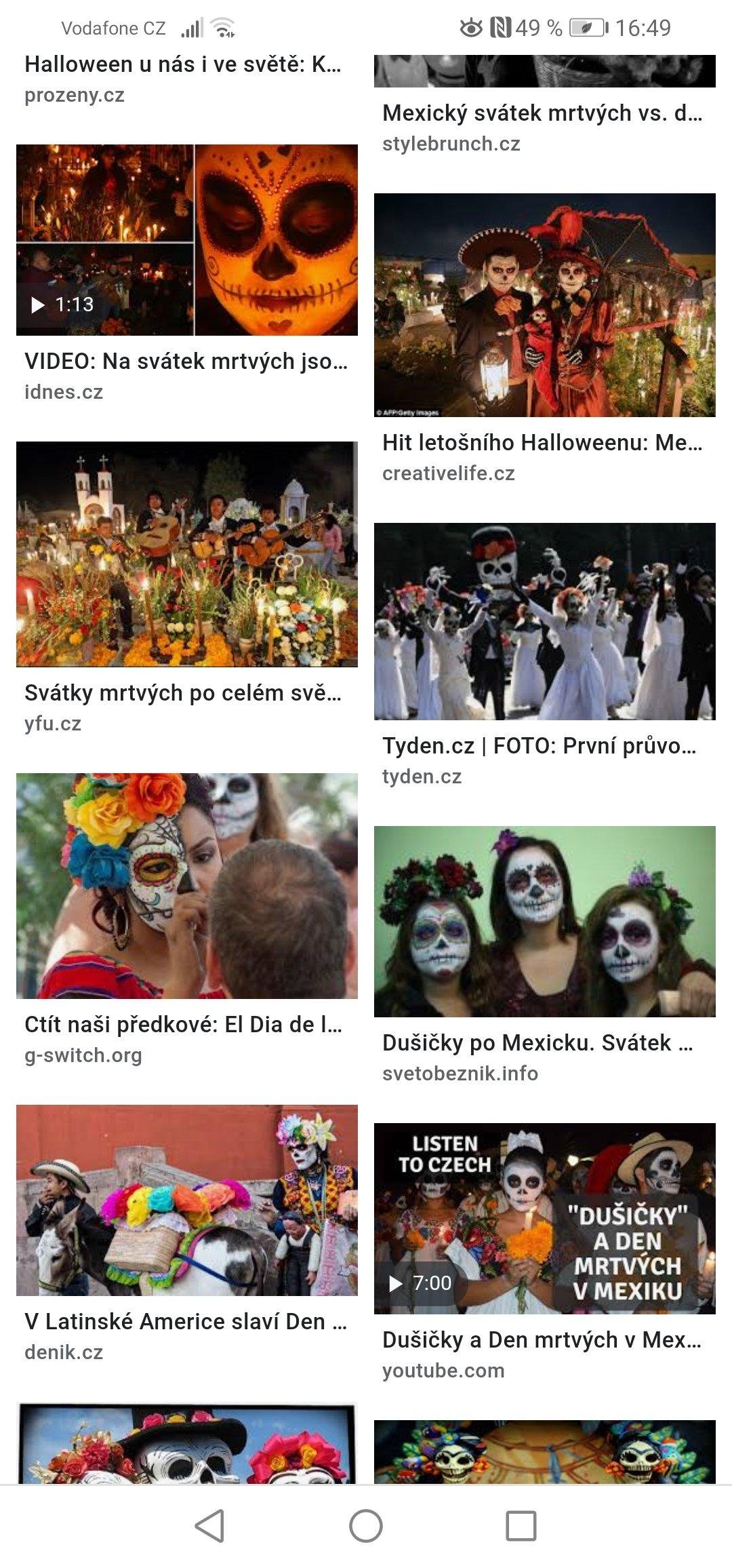Open the prozeny.cz Halloween result title

[x=183, y=65]
